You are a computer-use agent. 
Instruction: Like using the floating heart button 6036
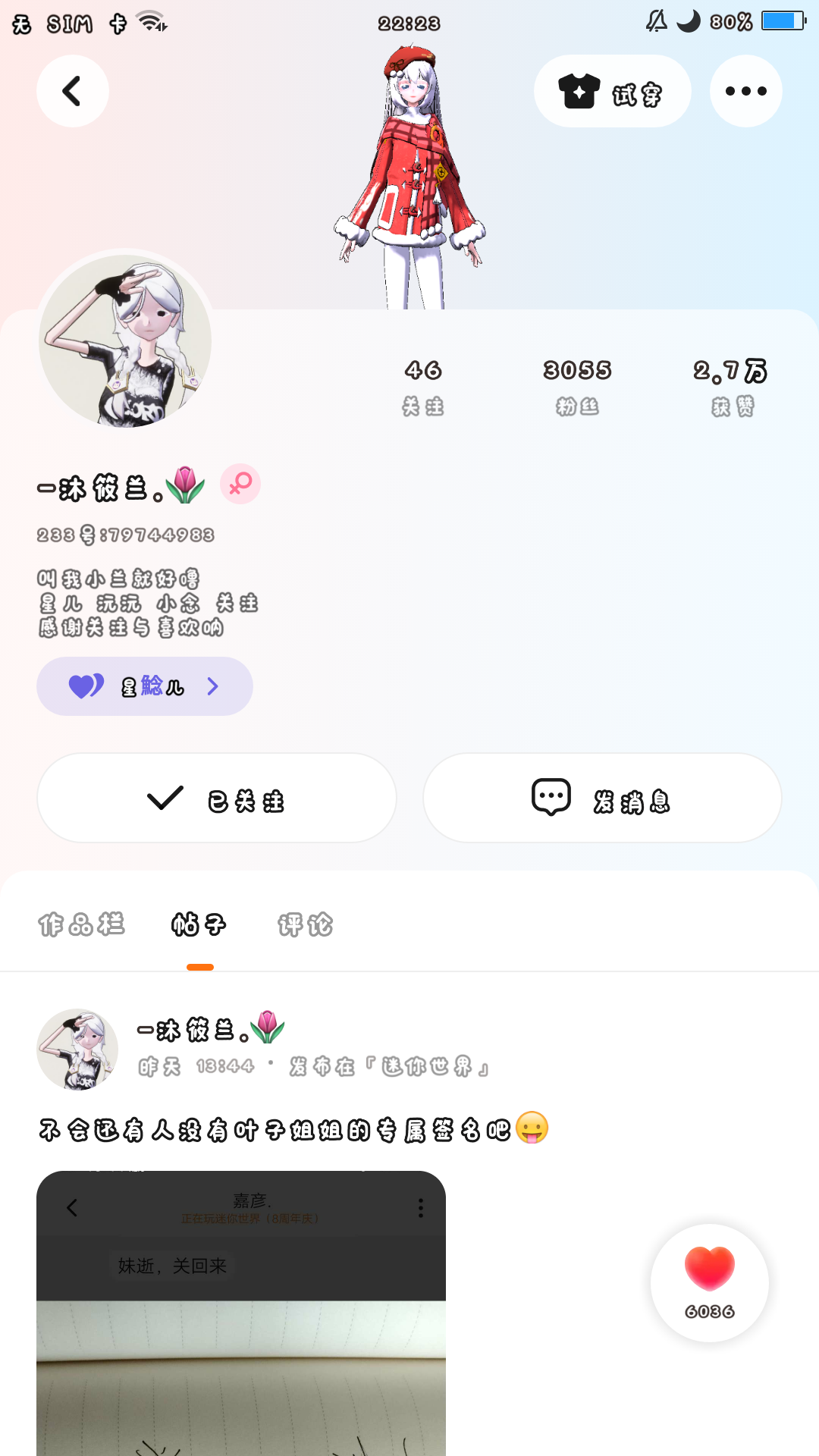pos(709,1282)
